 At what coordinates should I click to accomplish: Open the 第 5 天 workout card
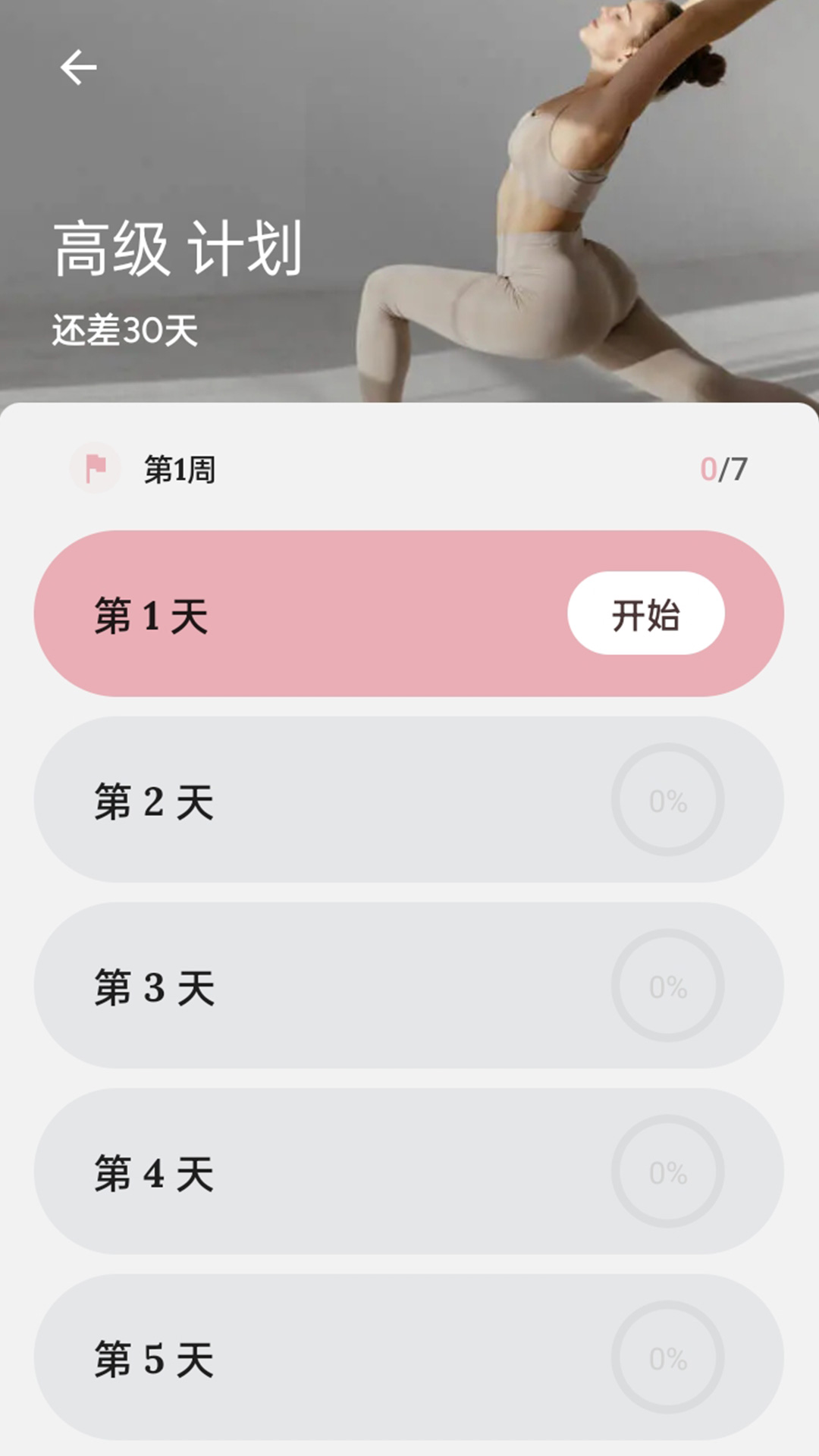pyautogui.click(x=303, y=1357)
